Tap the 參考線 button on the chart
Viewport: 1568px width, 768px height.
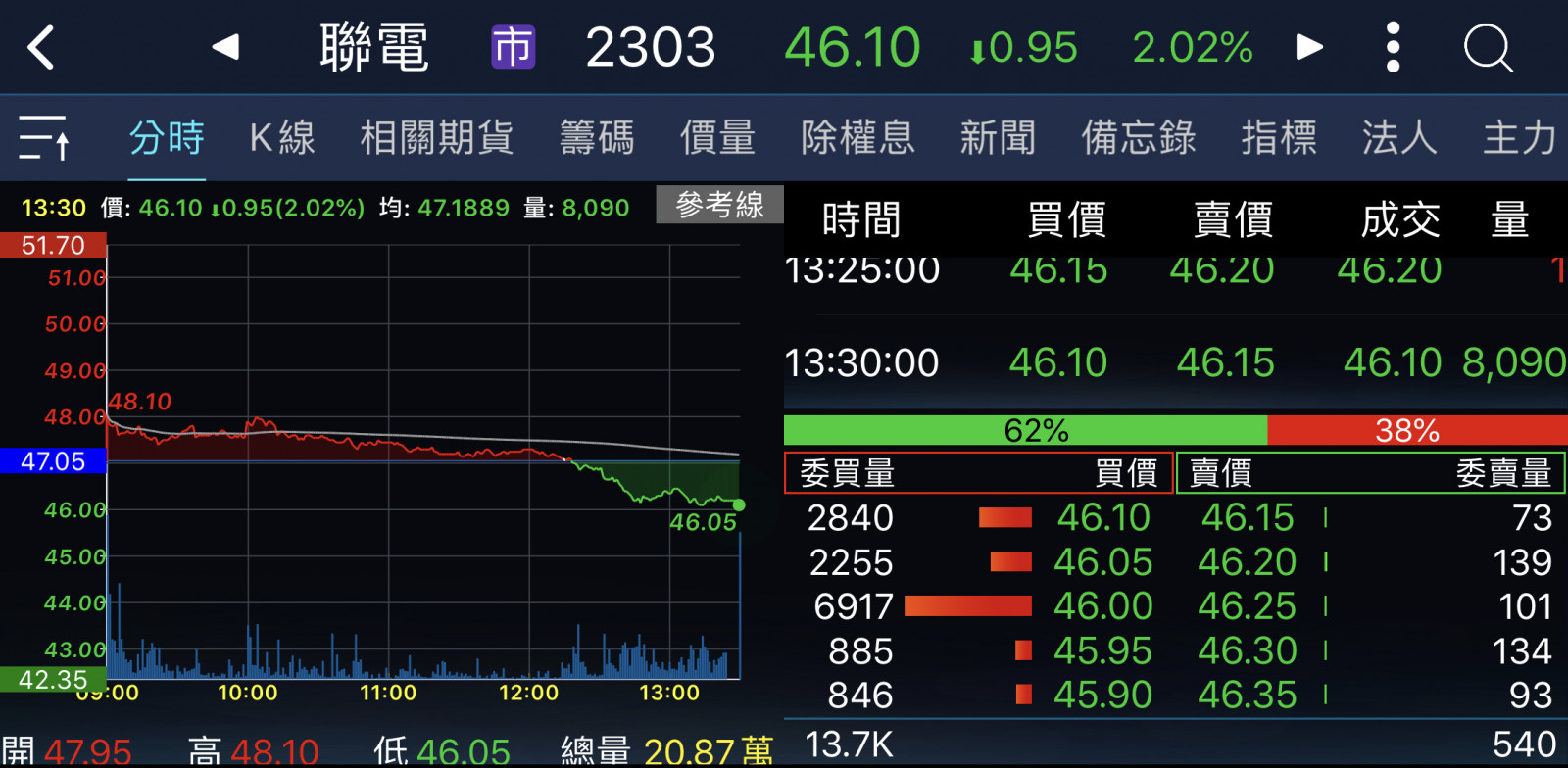coord(719,205)
